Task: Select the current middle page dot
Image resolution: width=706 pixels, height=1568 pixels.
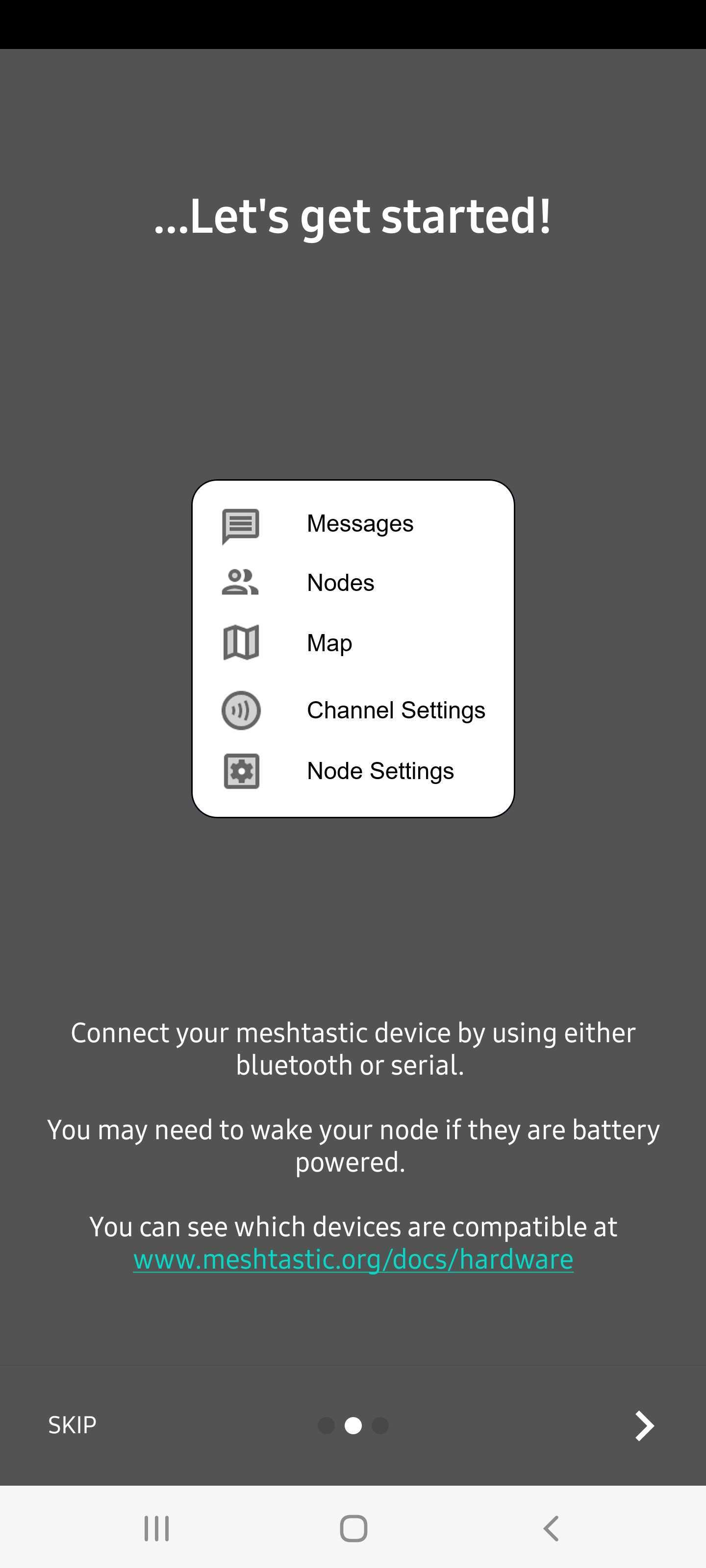Action: pyautogui.click(x=353, y=1425)
